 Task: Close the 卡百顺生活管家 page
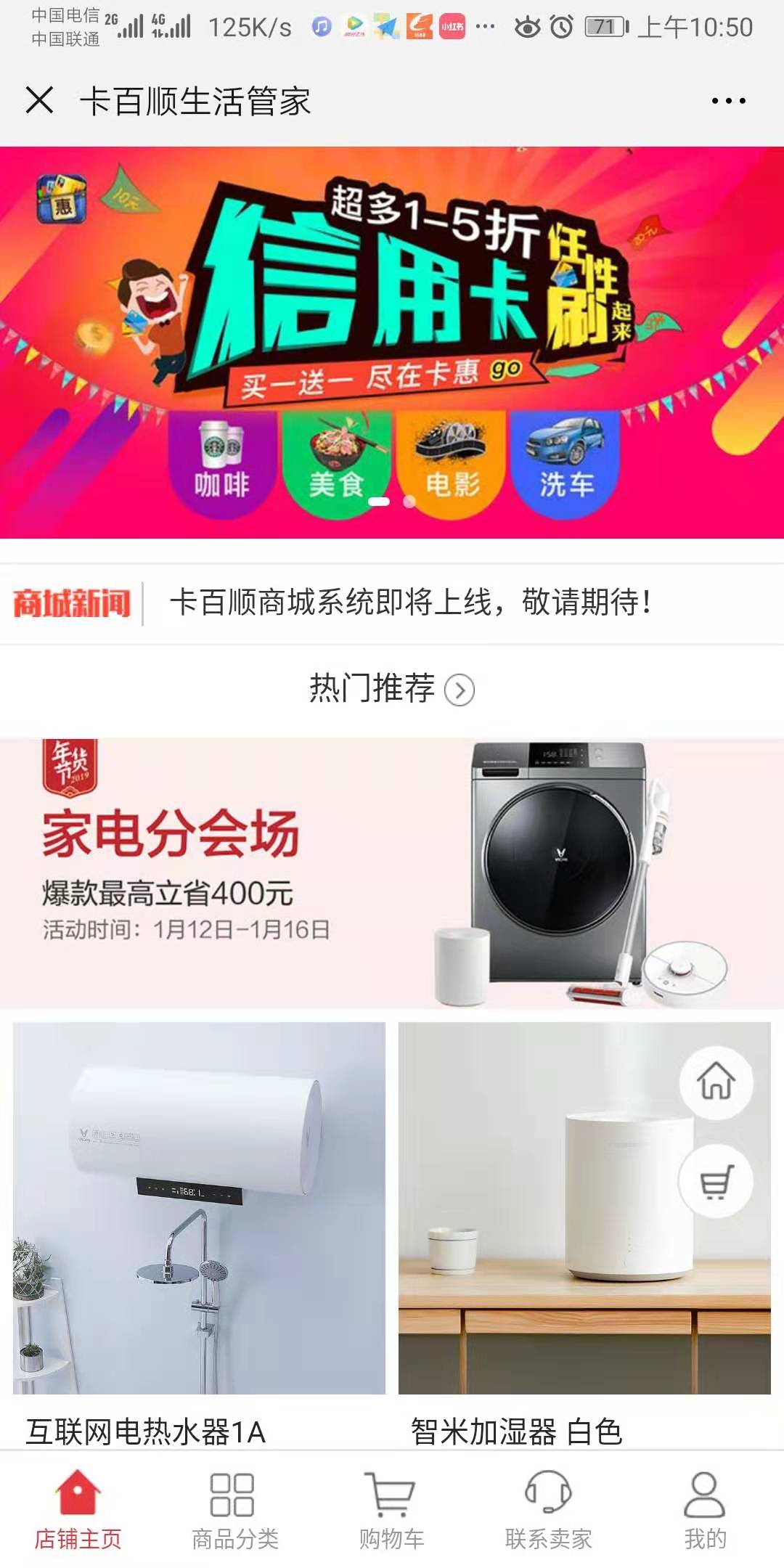tap(39, 100)
